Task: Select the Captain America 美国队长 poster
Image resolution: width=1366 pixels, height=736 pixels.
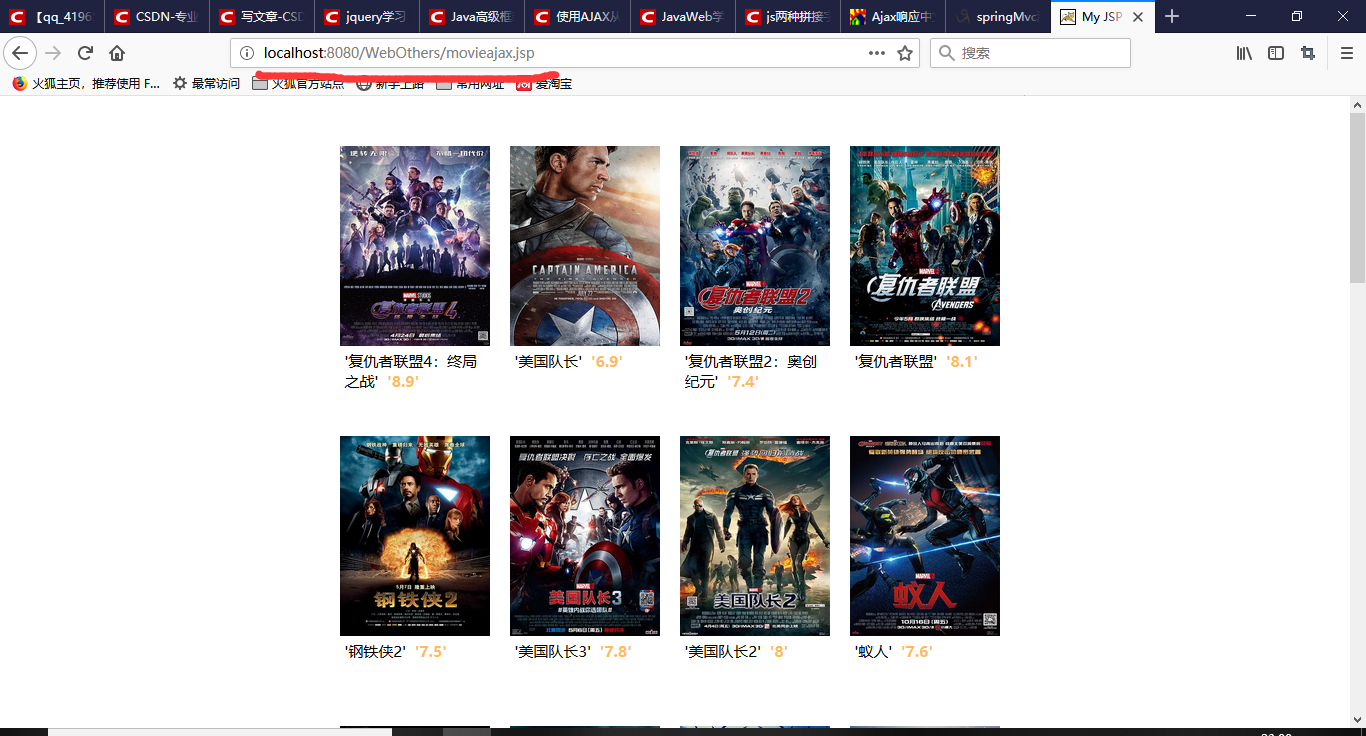Action: [x=585, y=246]
